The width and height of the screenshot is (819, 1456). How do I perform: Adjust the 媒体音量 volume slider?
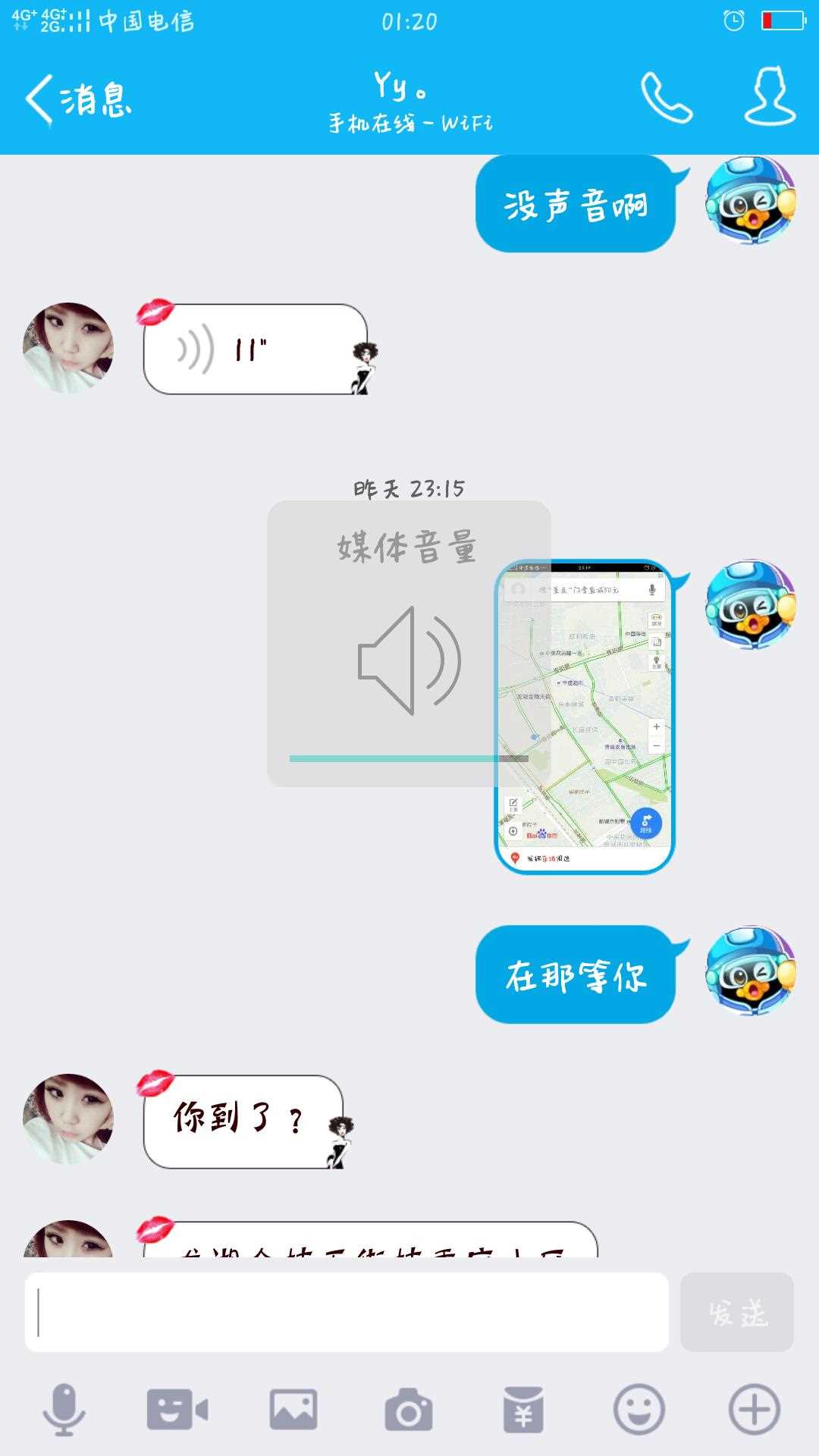click(x=409, y=758)
